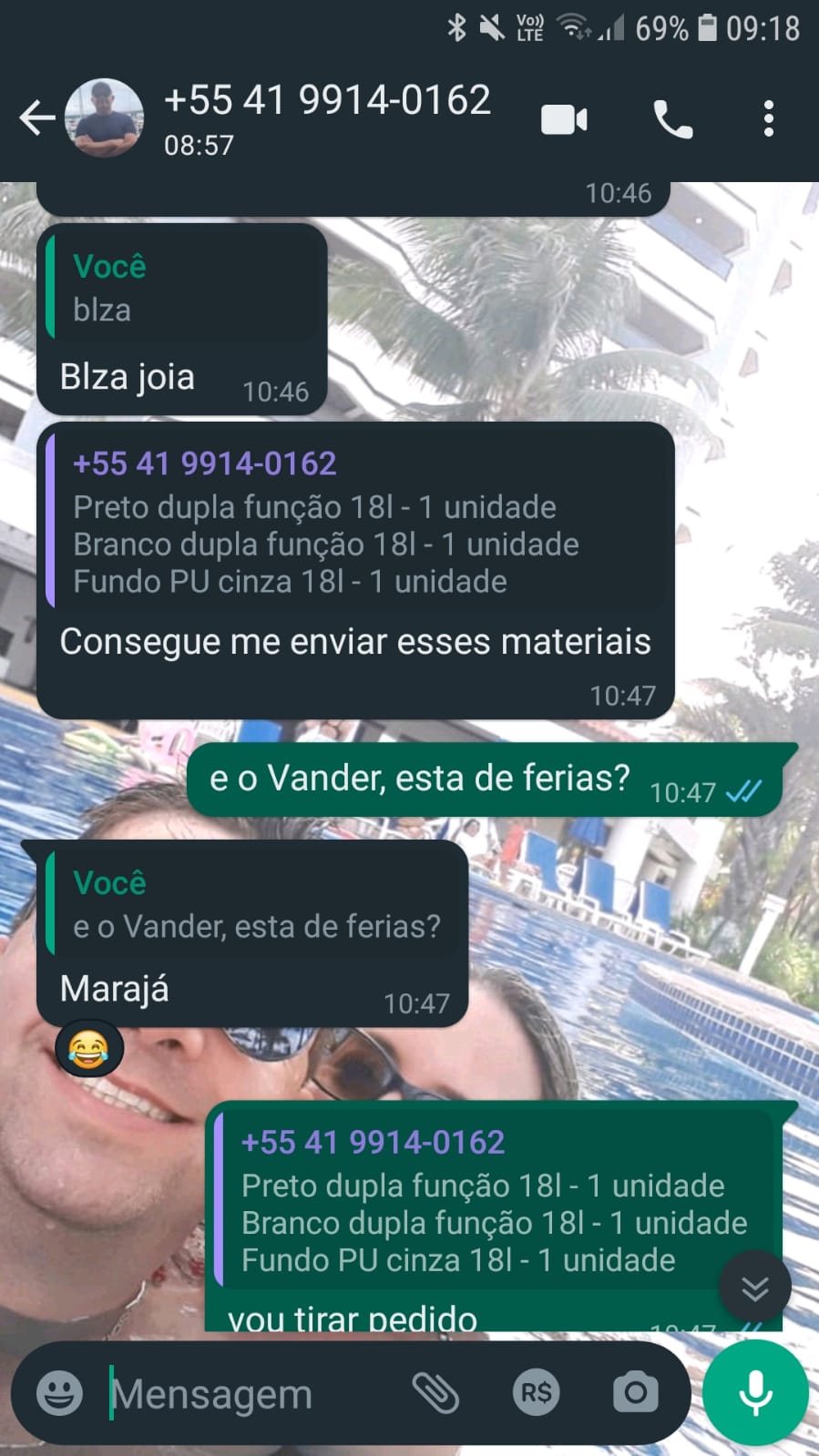The height and width of the screenshot is (1456, 819).
Task: Jump to the latest messages
Action: click(x=754, y=1288)
